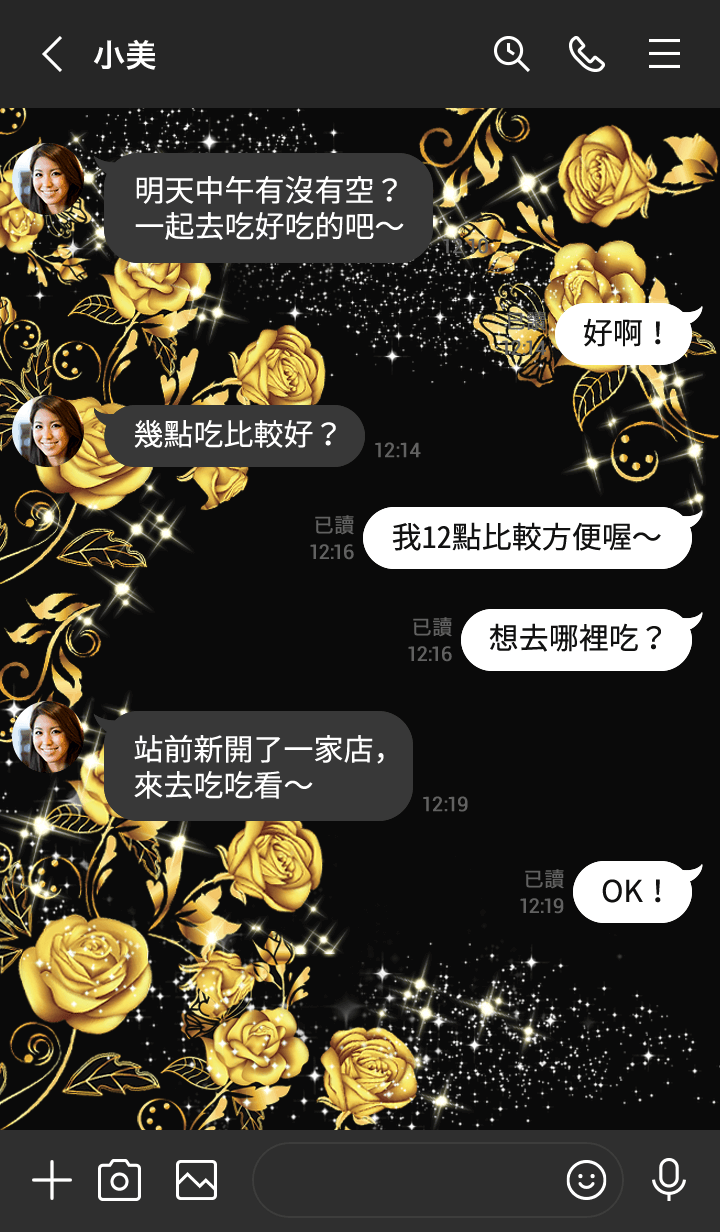The image size is (720, 1232).
Task: Search within this conversation
Action: (x=511, y=54)
